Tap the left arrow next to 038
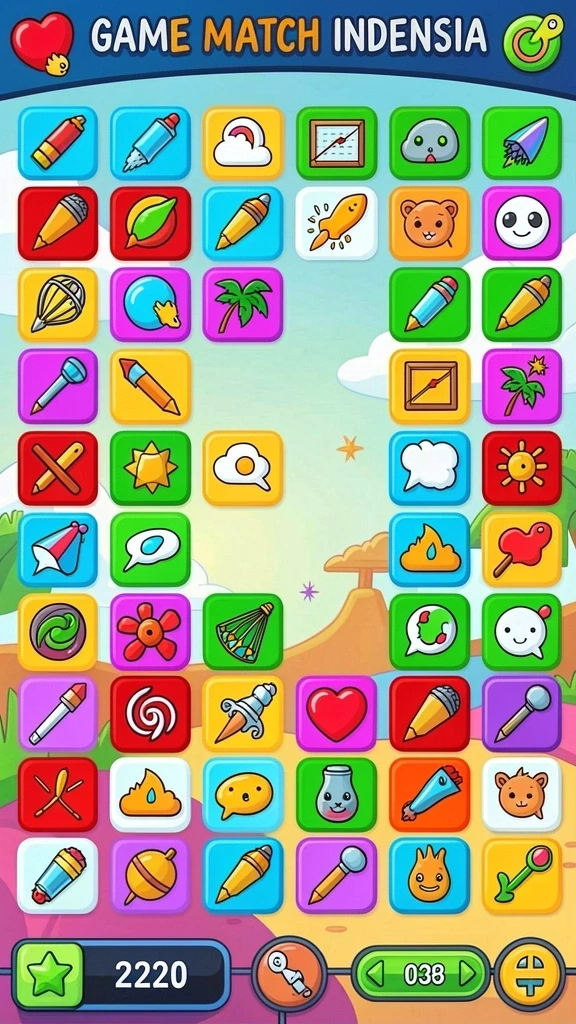Viewport: 576px width, 1024px height. pyautogui.click(x=376, y=974)
